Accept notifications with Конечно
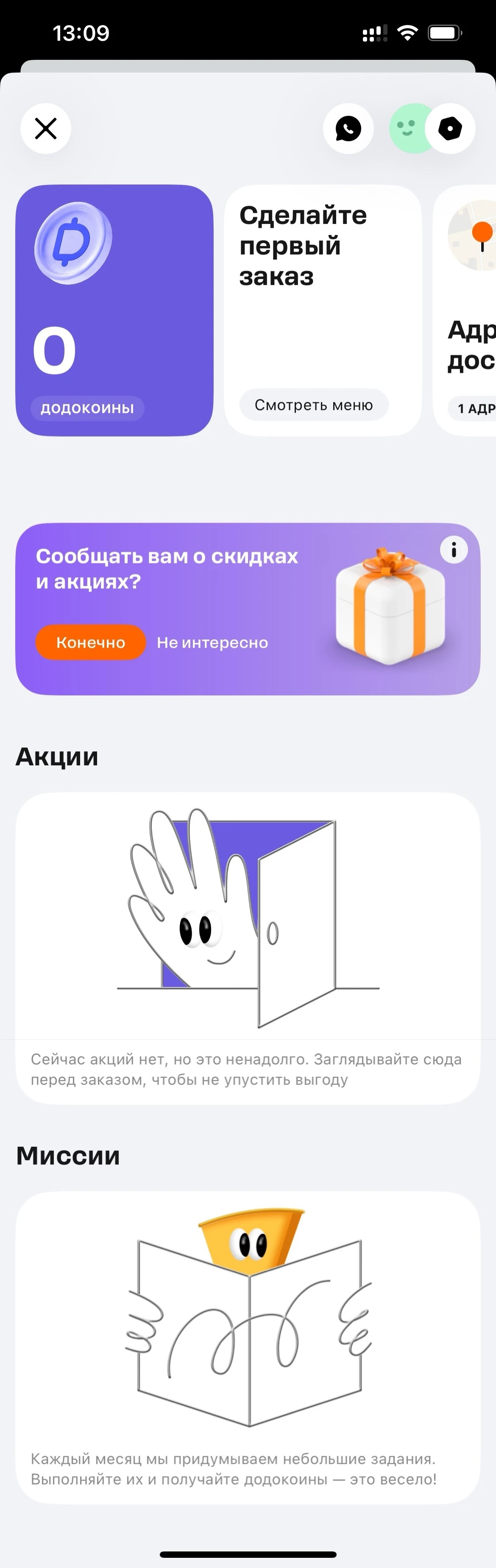The height and width of the screenshot is (1568, 496). (91, 643)
